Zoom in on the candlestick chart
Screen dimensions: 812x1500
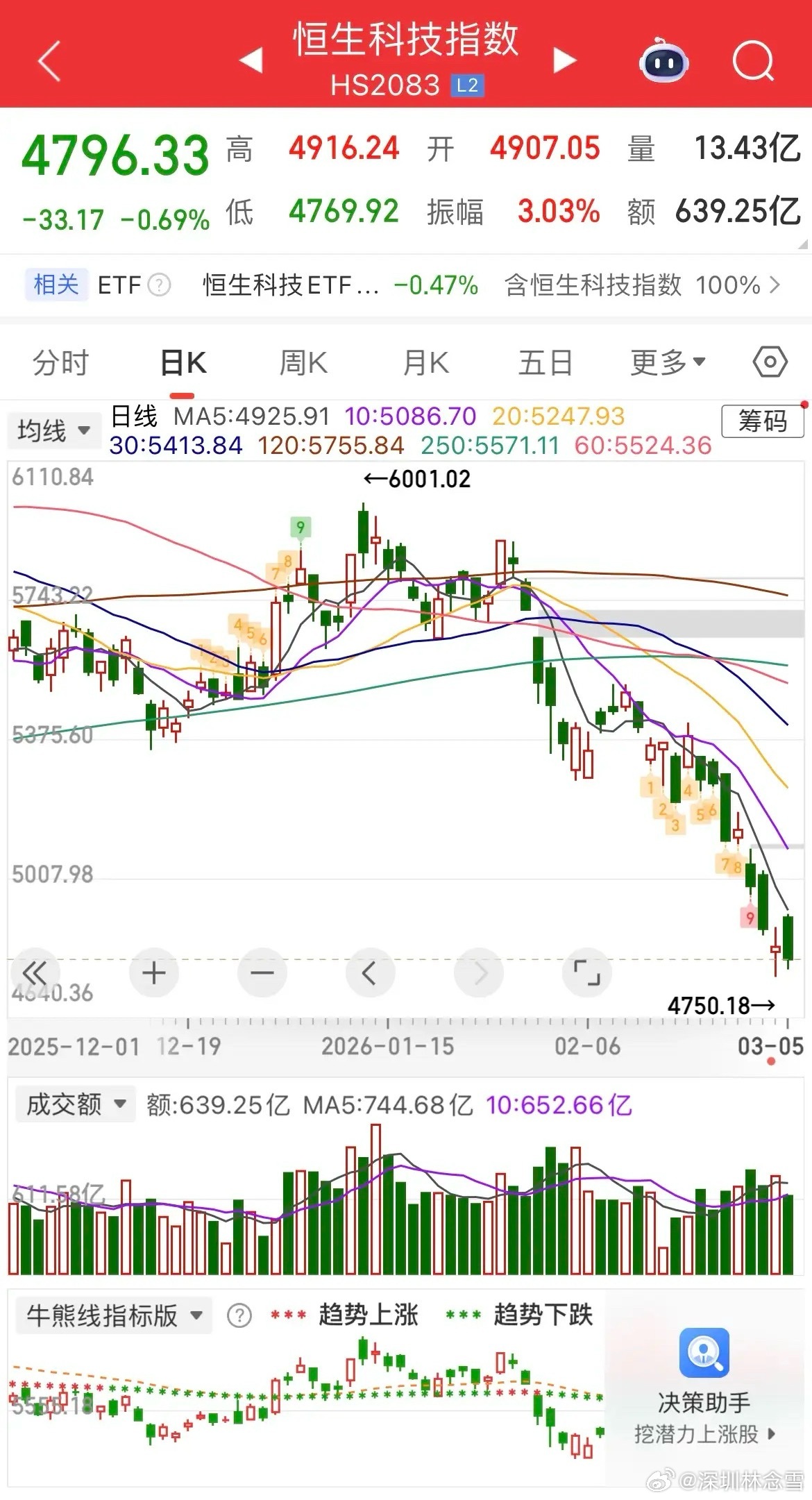pos(154,974)
